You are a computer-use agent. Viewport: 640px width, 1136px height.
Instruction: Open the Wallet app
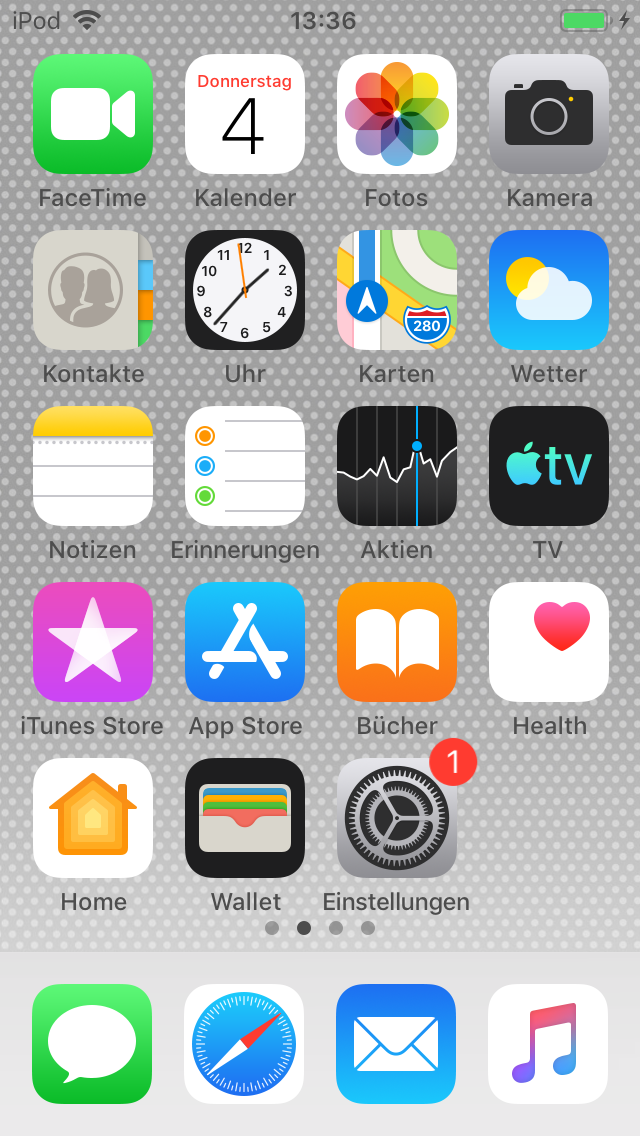(x=245, y=818)
